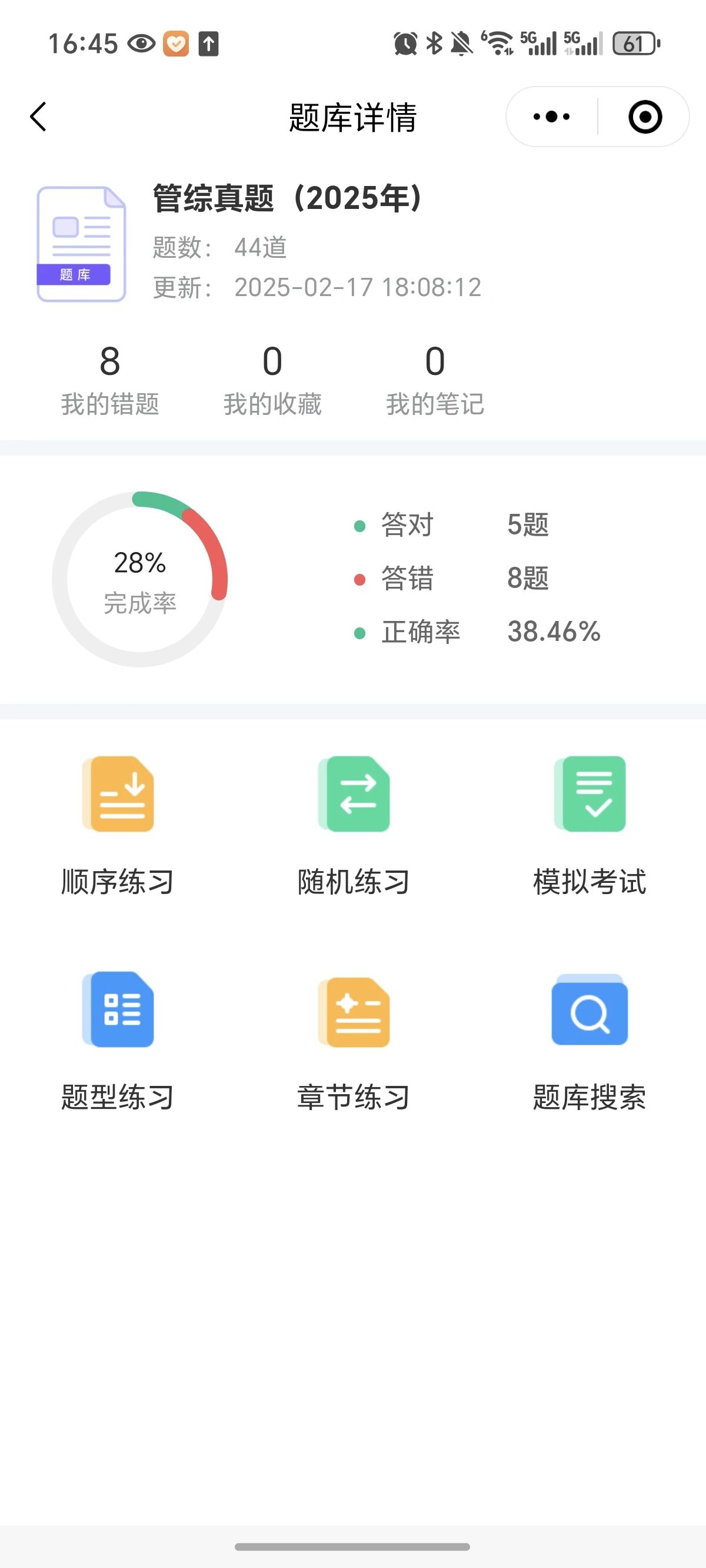Go back from 题库详情 page

(38, 117)
